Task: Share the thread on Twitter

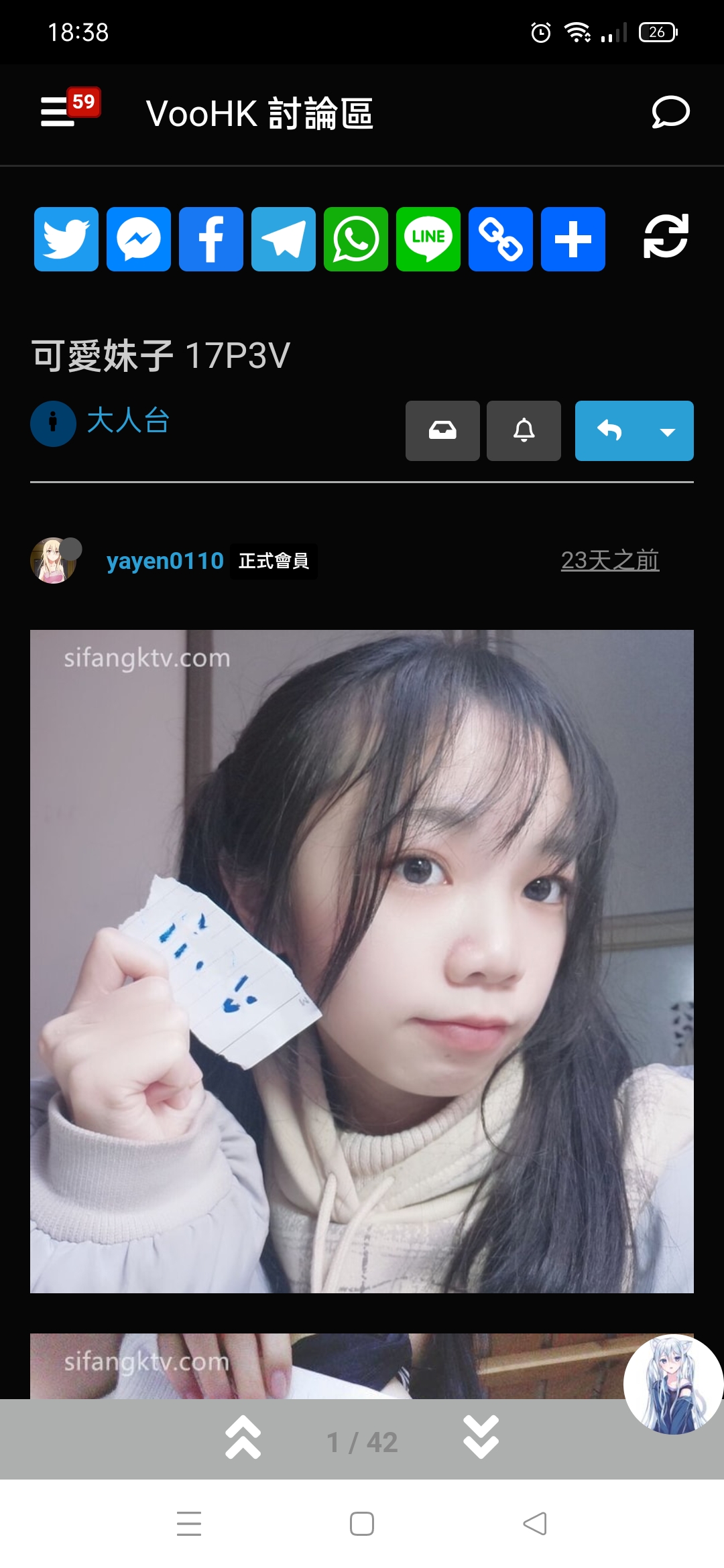Action: coord(66,239)
